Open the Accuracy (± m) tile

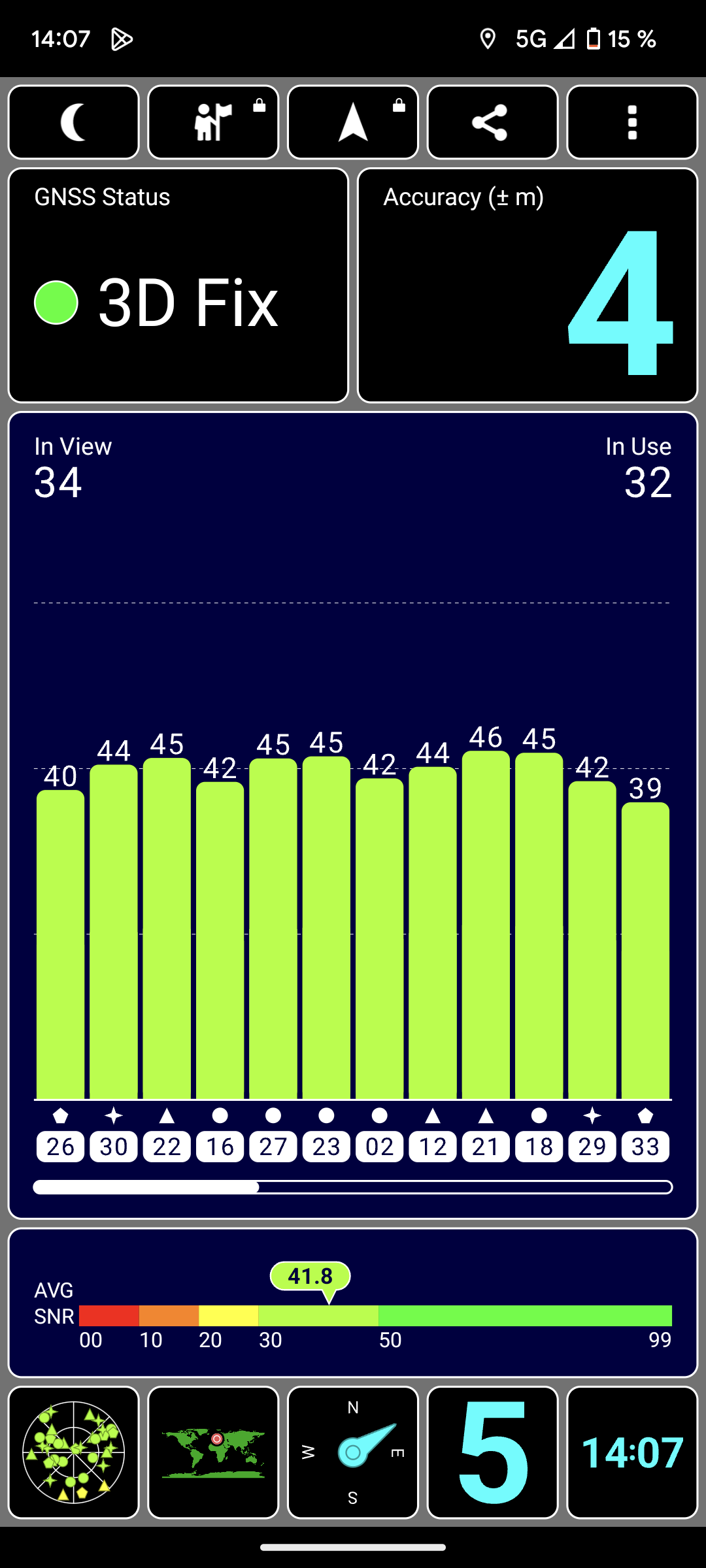[x=528, y=286]
